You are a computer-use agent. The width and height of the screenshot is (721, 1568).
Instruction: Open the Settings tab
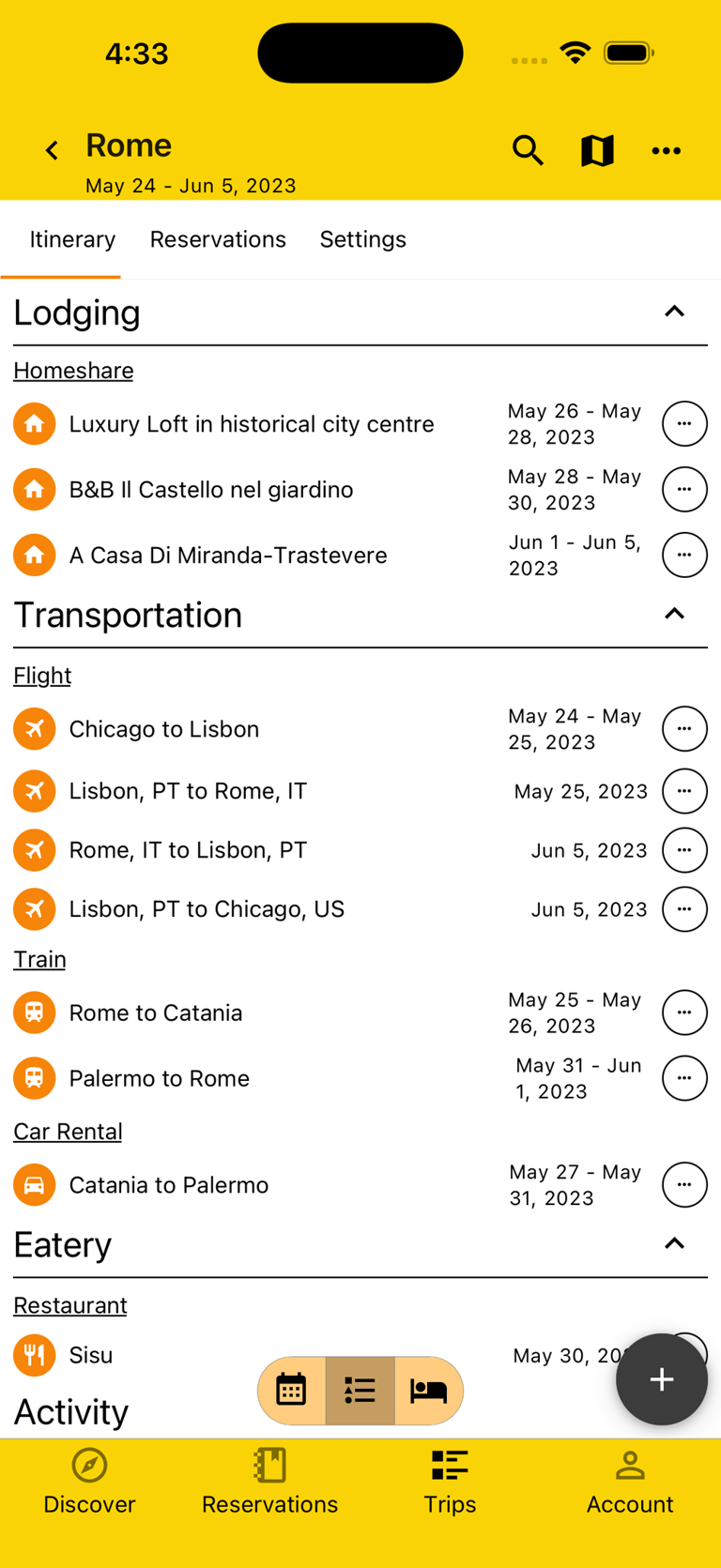363,239
